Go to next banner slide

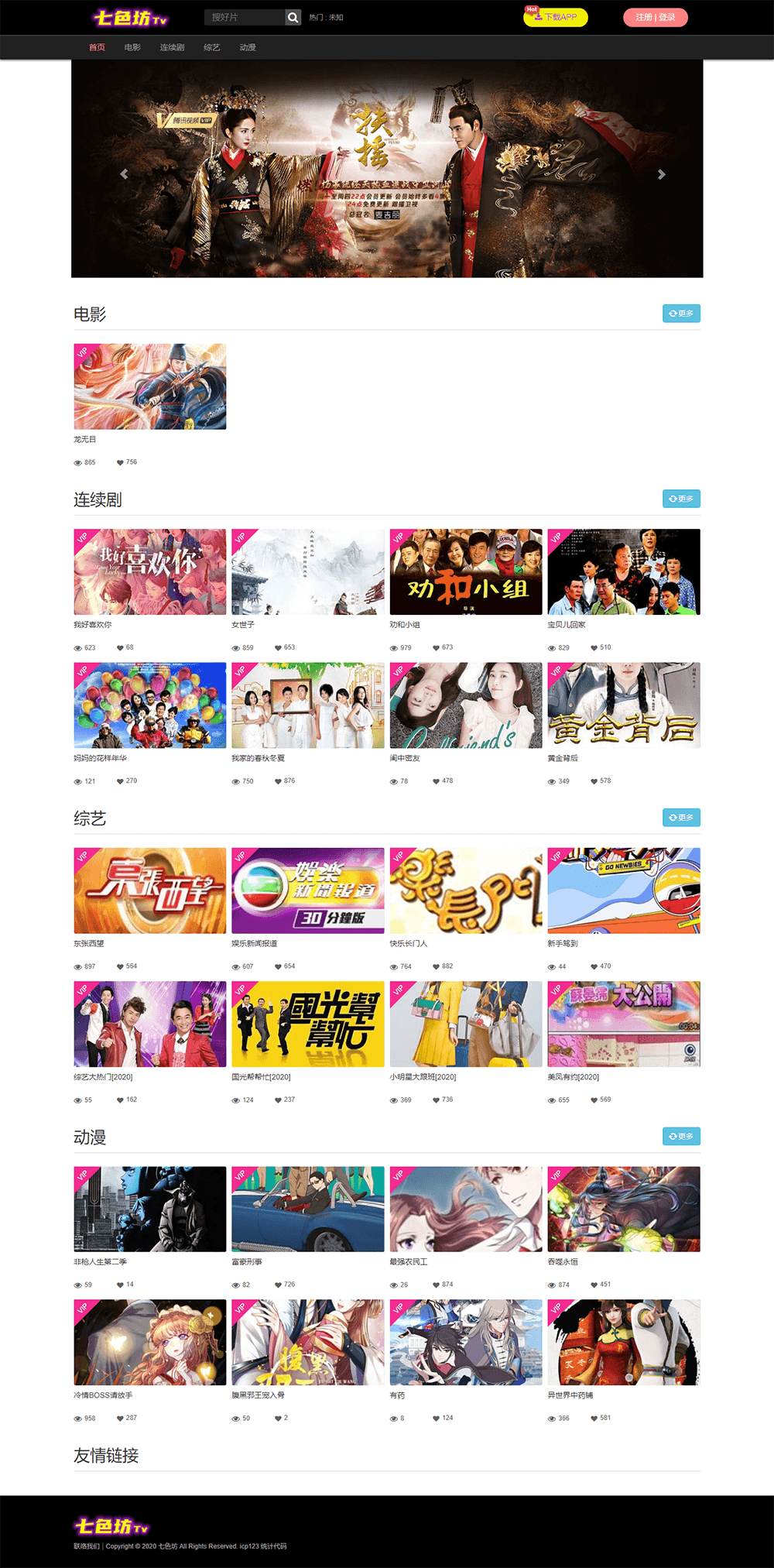point(661,174)
